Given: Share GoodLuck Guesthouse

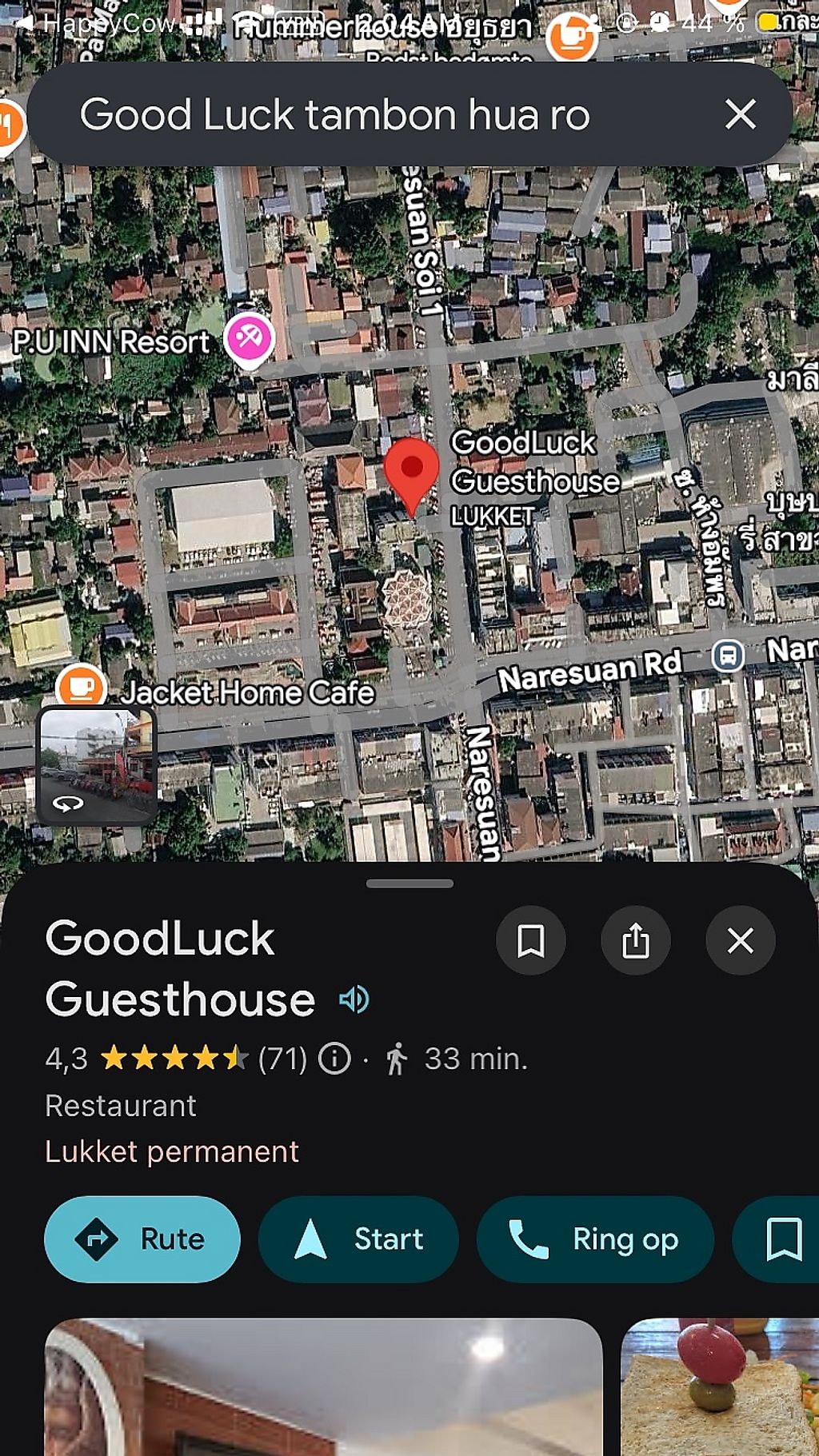Looking at the screenshot, I should [x=635, y=940].
